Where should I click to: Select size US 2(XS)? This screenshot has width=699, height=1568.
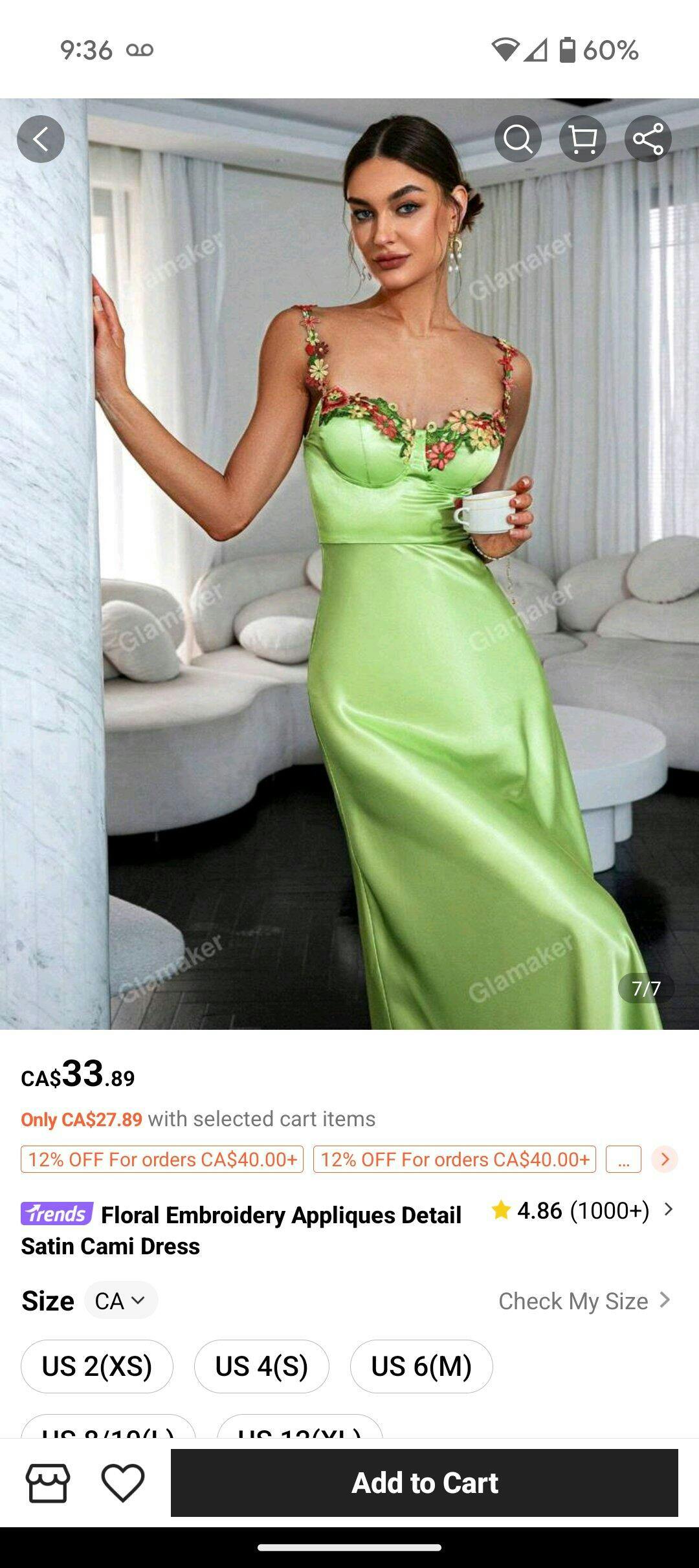(97, 1366)
